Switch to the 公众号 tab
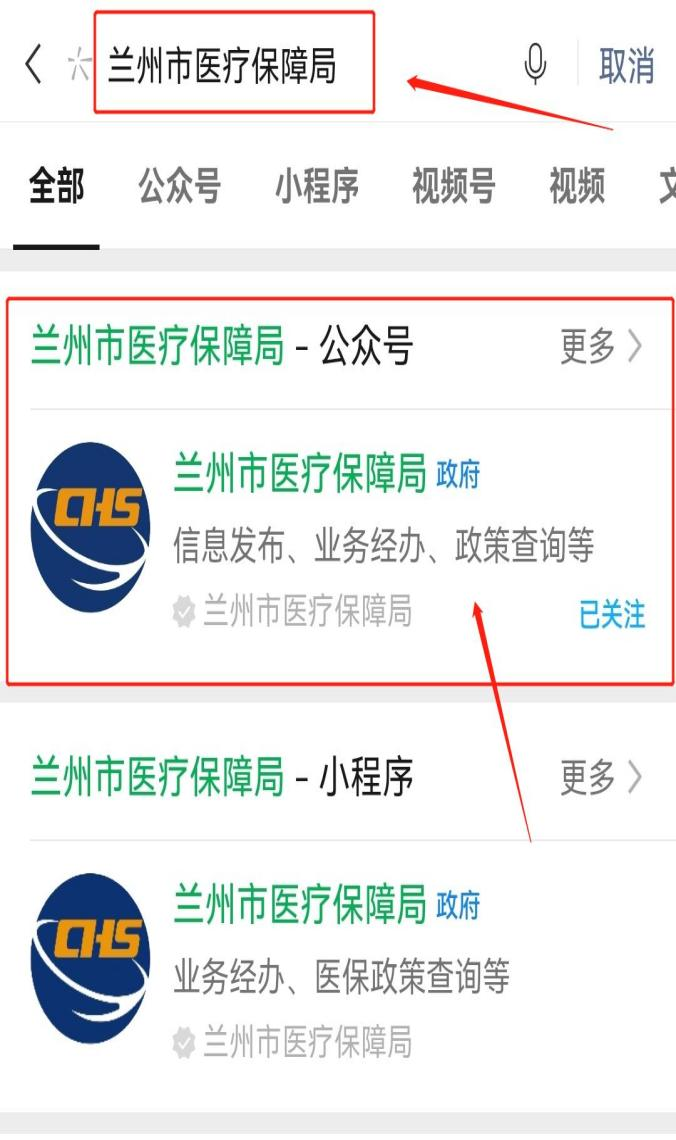This screenshot has height=1140, width=676. (x=180, y=186)
